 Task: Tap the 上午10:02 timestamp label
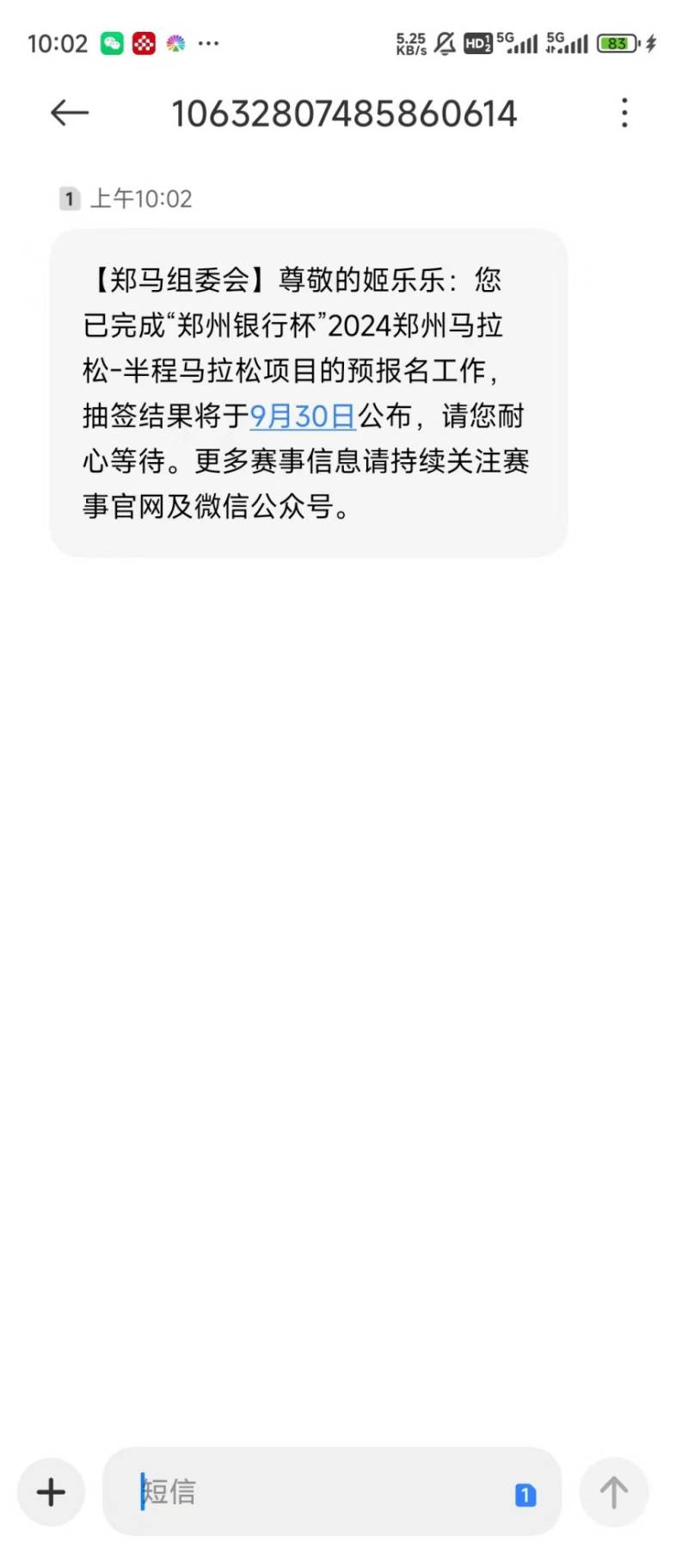pos(141,199)
